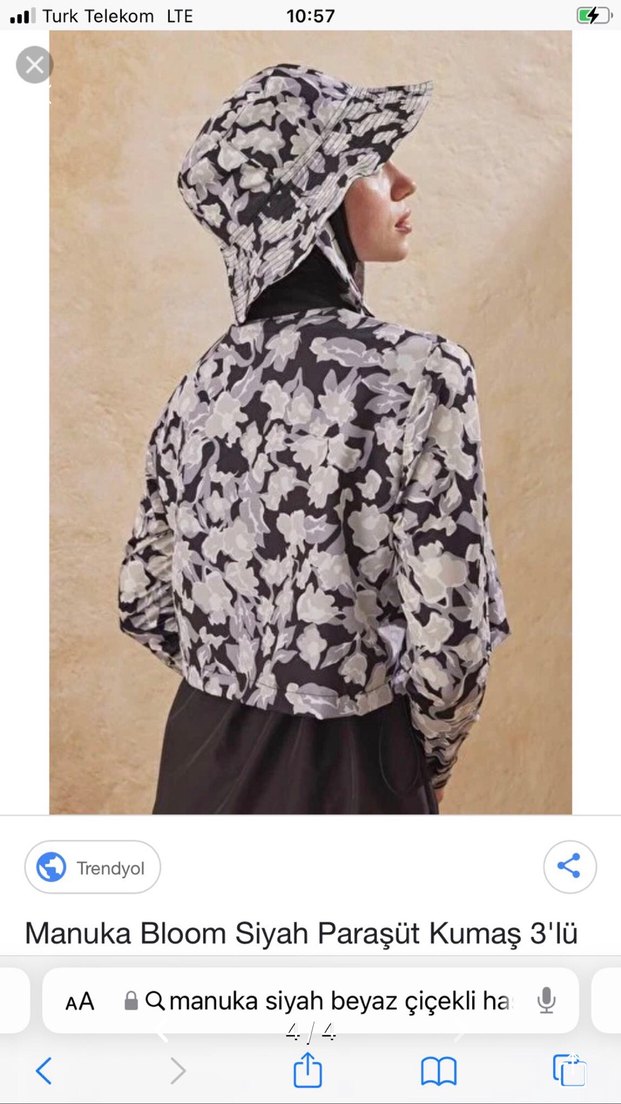Open the AA reader options
Image resolution: width=621 pixels, height=1104 pixels.
pyautogui.click(x=80, y=1001)
